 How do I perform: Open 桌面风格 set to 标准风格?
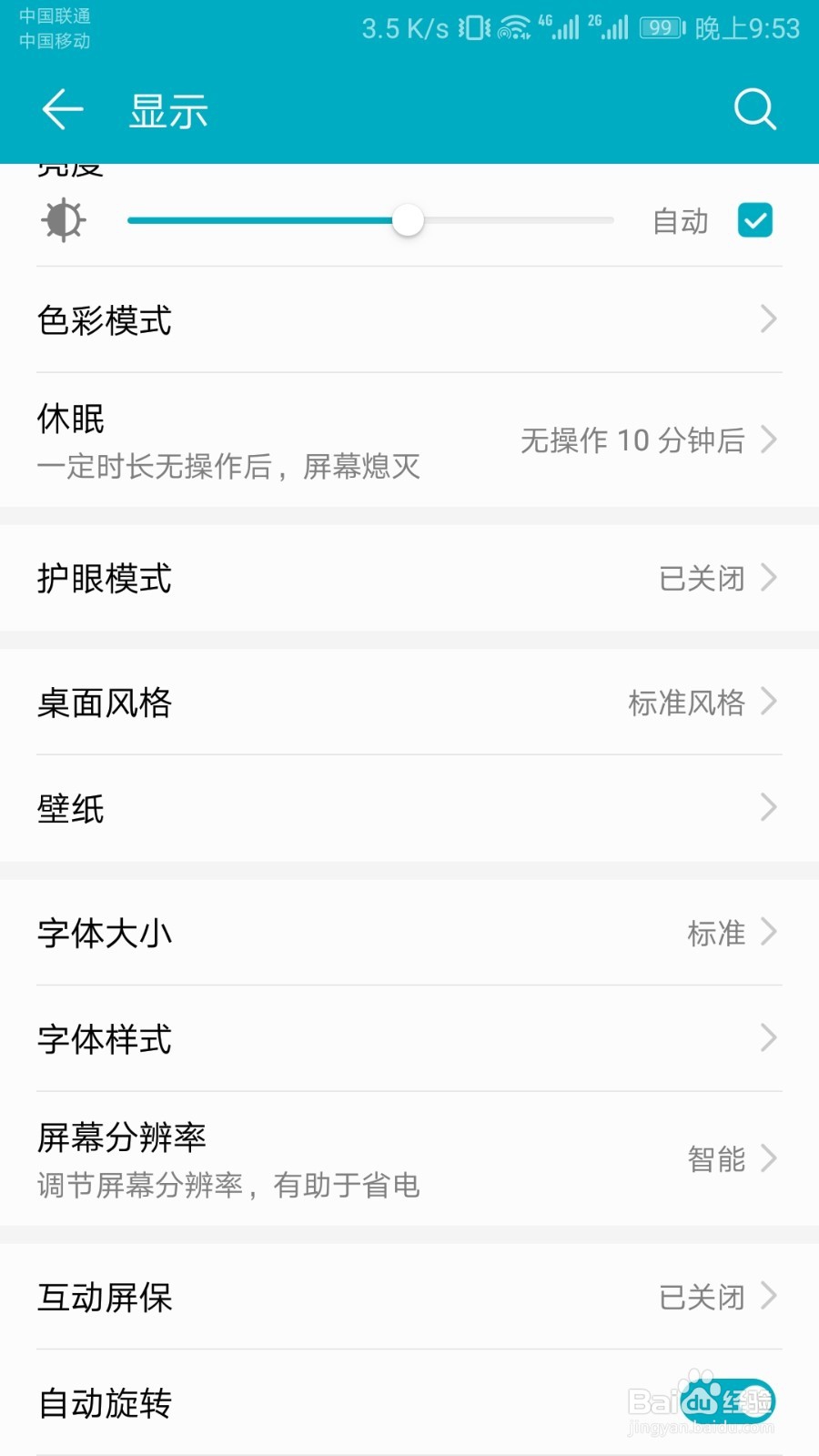[409, 702]
